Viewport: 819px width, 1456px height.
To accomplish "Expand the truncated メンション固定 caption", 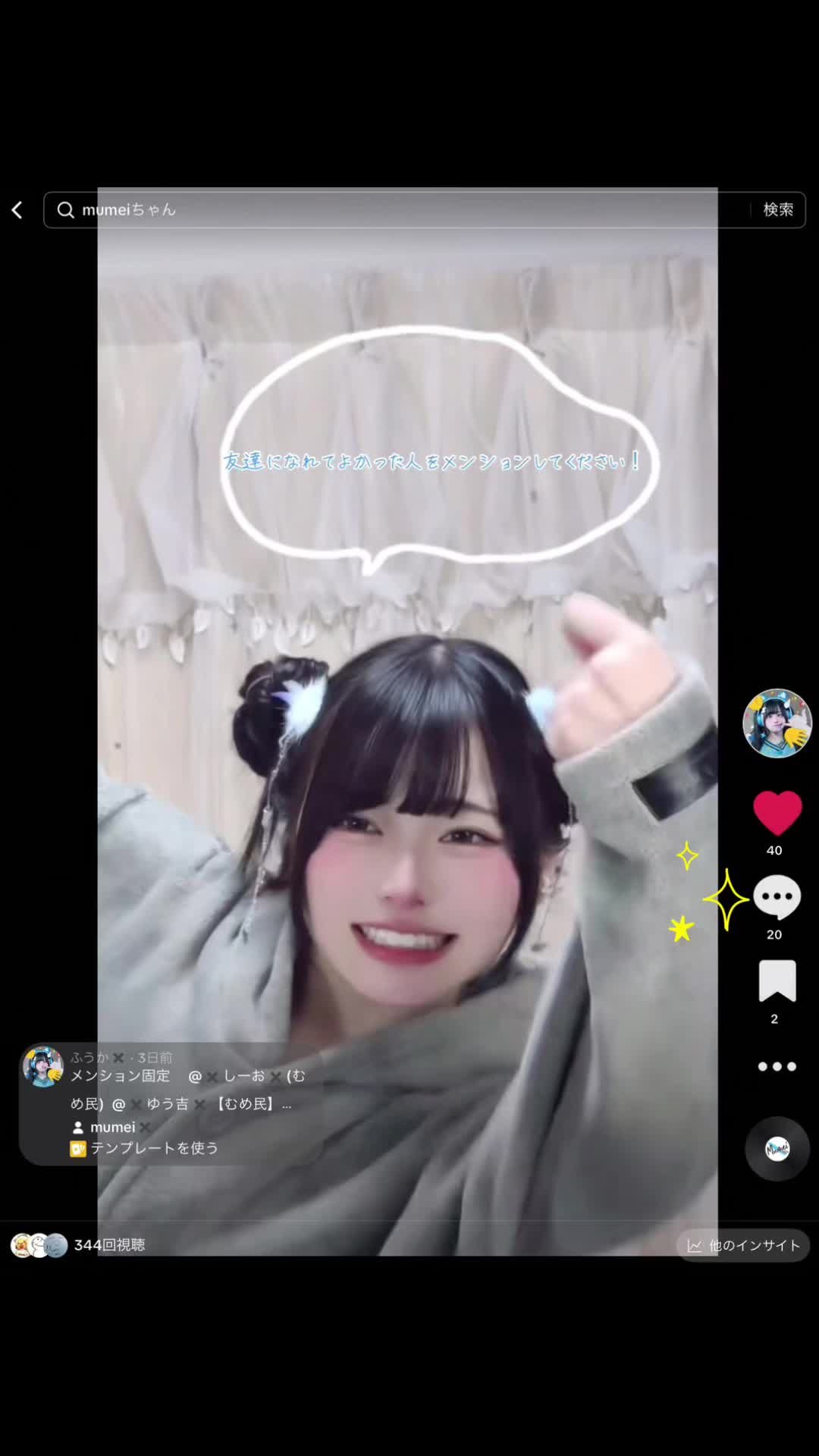I will point(188,1090).
